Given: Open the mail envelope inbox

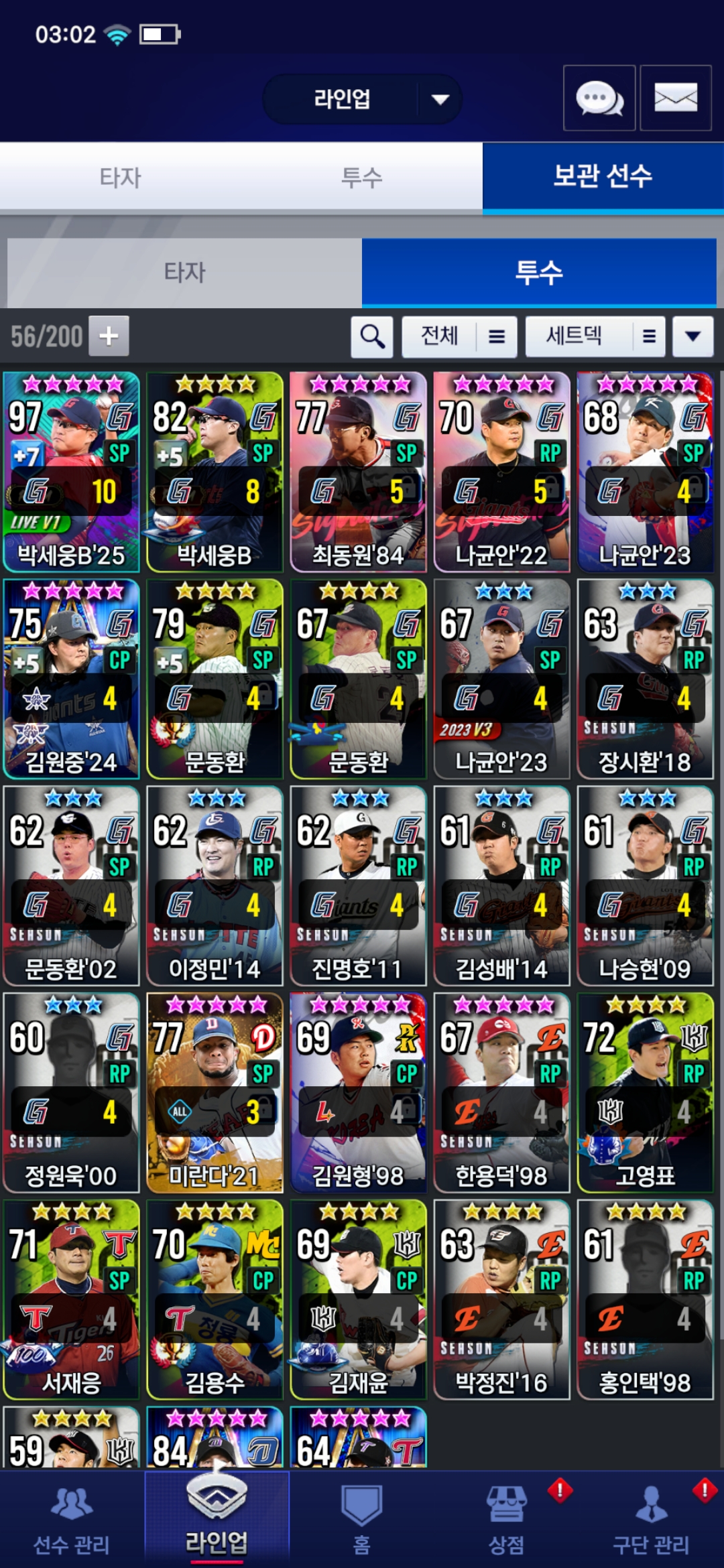Looking at the screenshot, I should pos(675,99).
